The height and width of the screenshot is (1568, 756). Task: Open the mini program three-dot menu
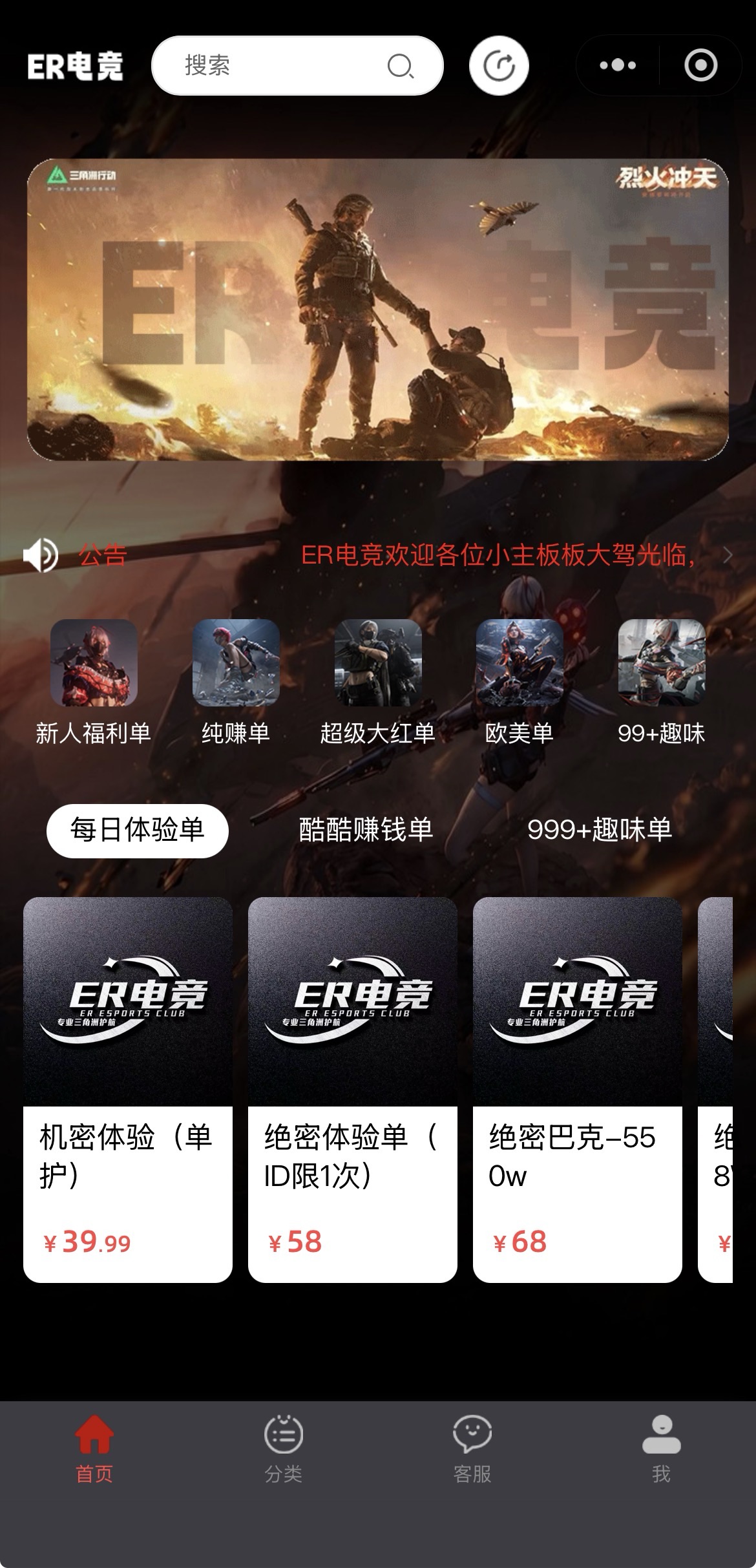(x=618, y=65)
